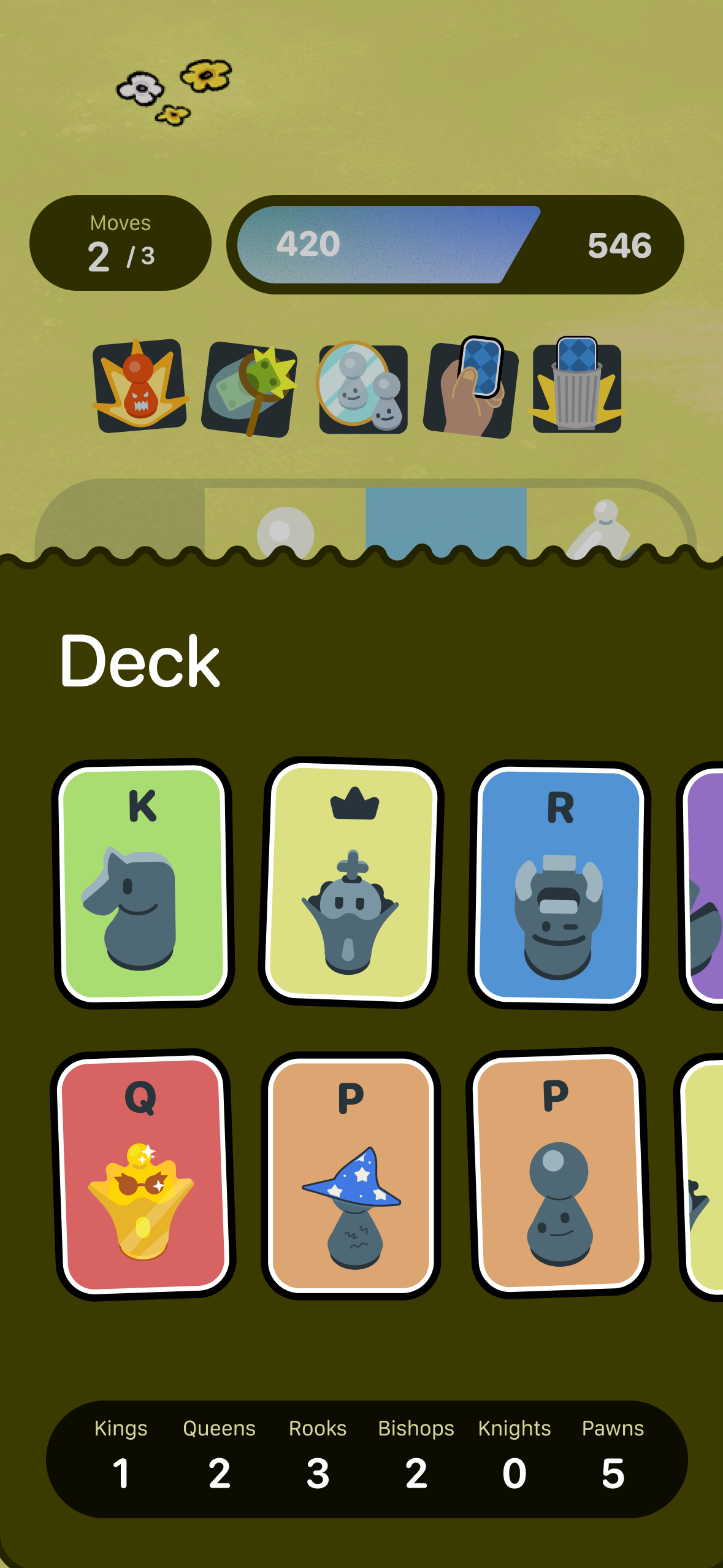This screenshot has height=1568, width=723.
Task: Select the P card with wizard hat pawn
Action: point(351,1175)
